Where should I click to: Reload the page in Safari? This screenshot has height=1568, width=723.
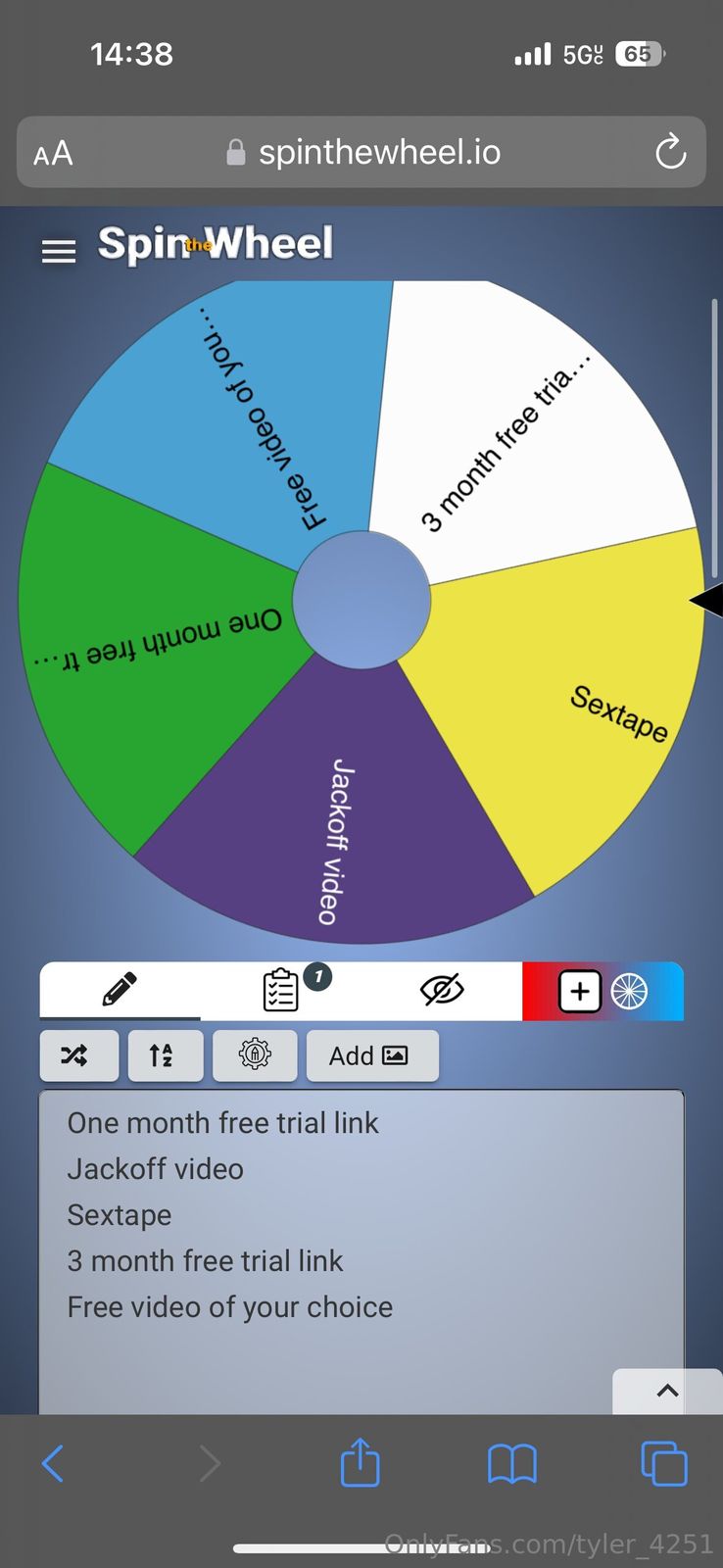click(670, 152)
